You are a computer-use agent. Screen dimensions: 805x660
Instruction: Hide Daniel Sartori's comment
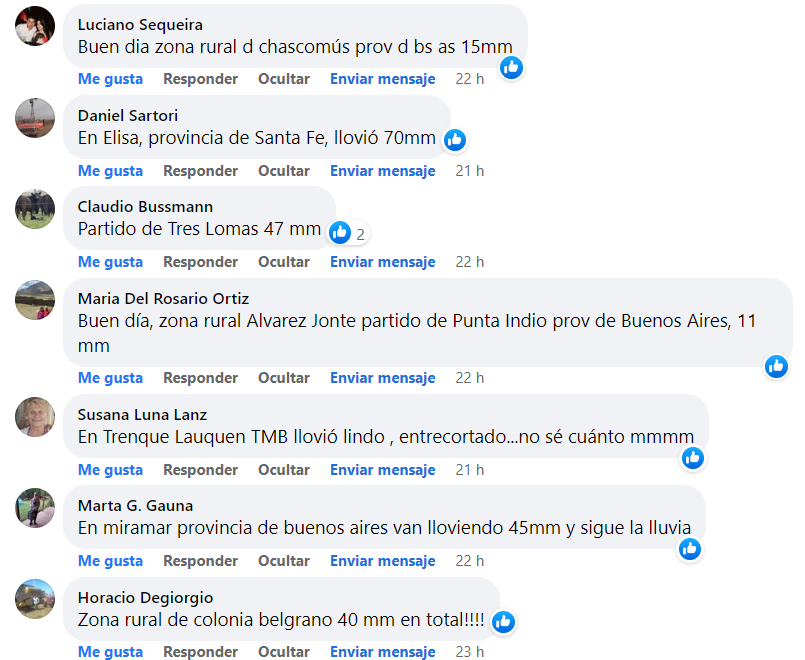click(284, 171)
